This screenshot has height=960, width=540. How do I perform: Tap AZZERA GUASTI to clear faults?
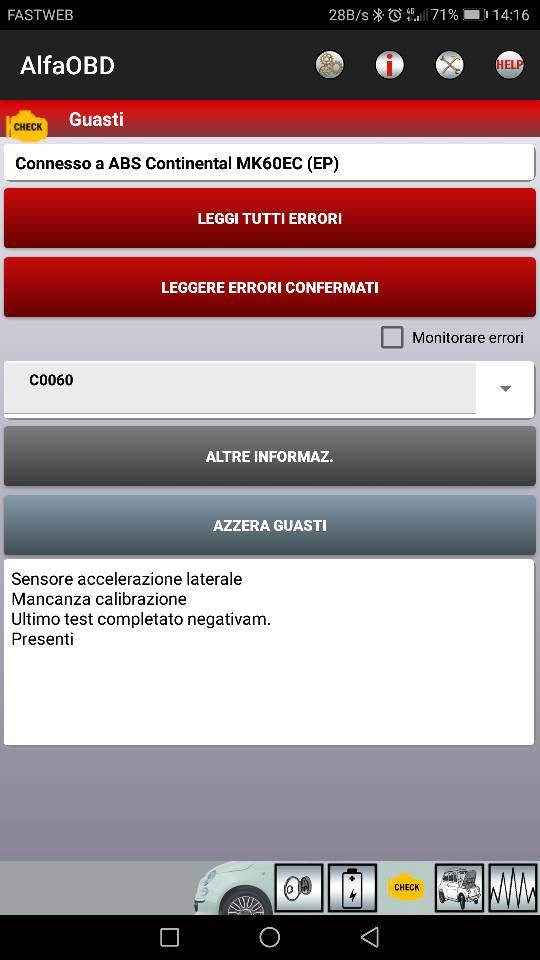click(269, 525)
